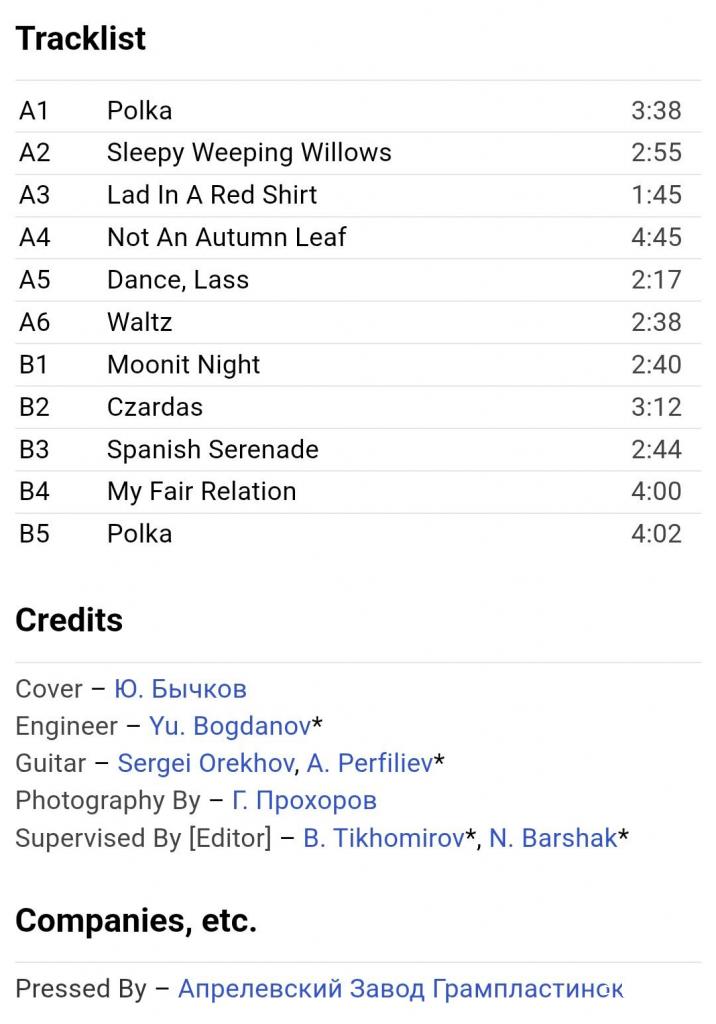Open the Ю. Бычков cover artist link
Screen dimensions: 716x1024
click(180, 689)
